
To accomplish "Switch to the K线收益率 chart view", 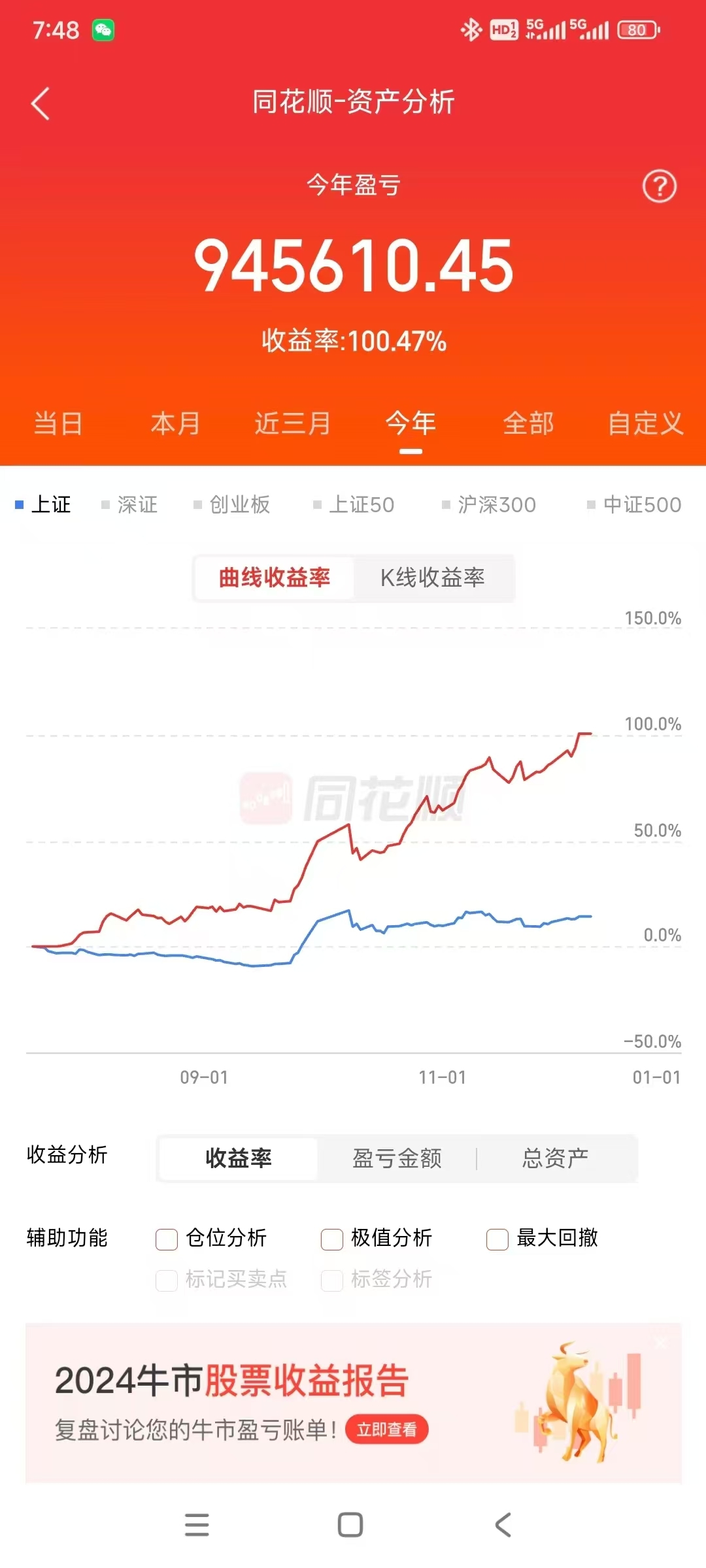I will tap(434, 578).
